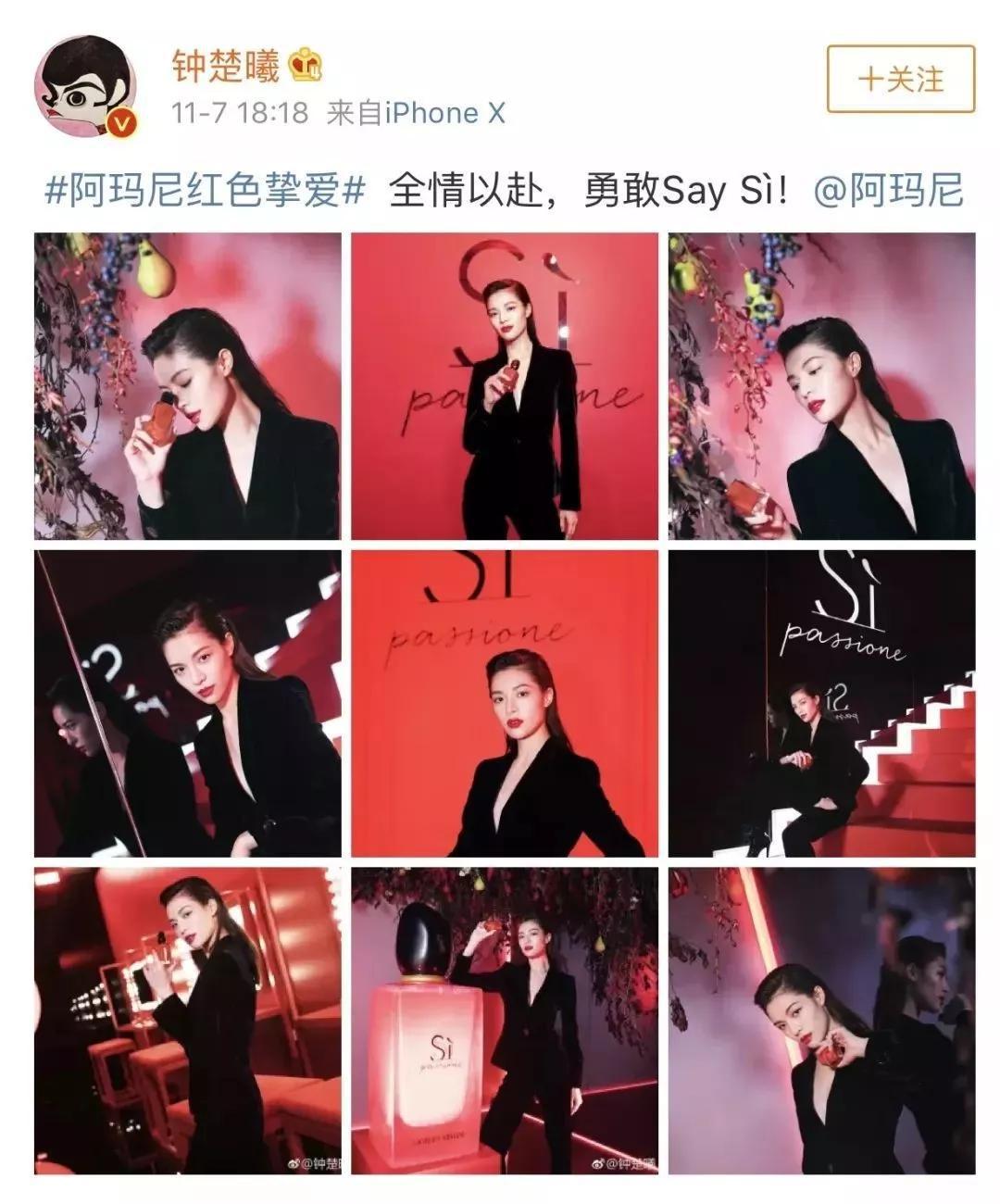Click the bottom-left vanity mirror photo
This screenshot has height=1204, width=1000.
tap(185, 1019)
